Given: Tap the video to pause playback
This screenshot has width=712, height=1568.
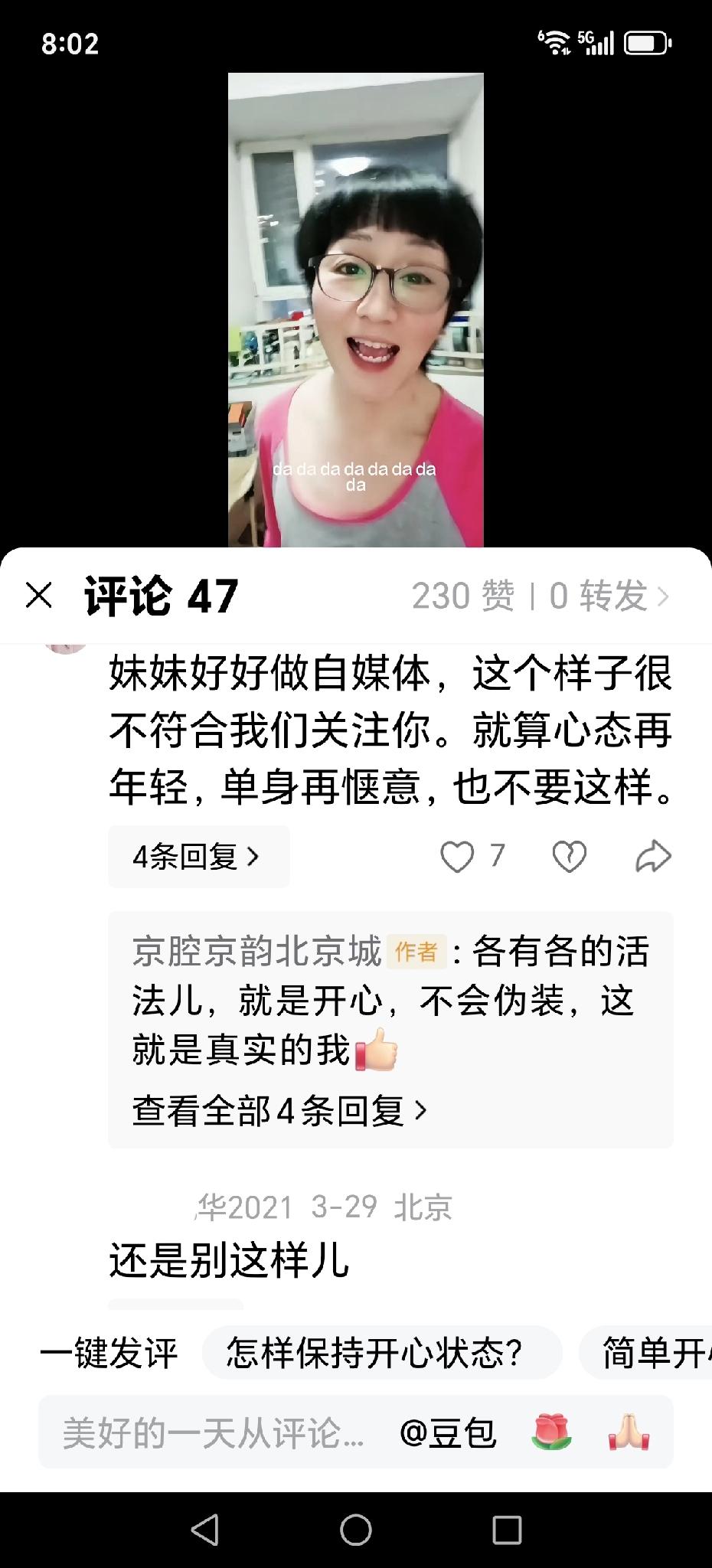Looking at the screenshot, I should point(355,306).
